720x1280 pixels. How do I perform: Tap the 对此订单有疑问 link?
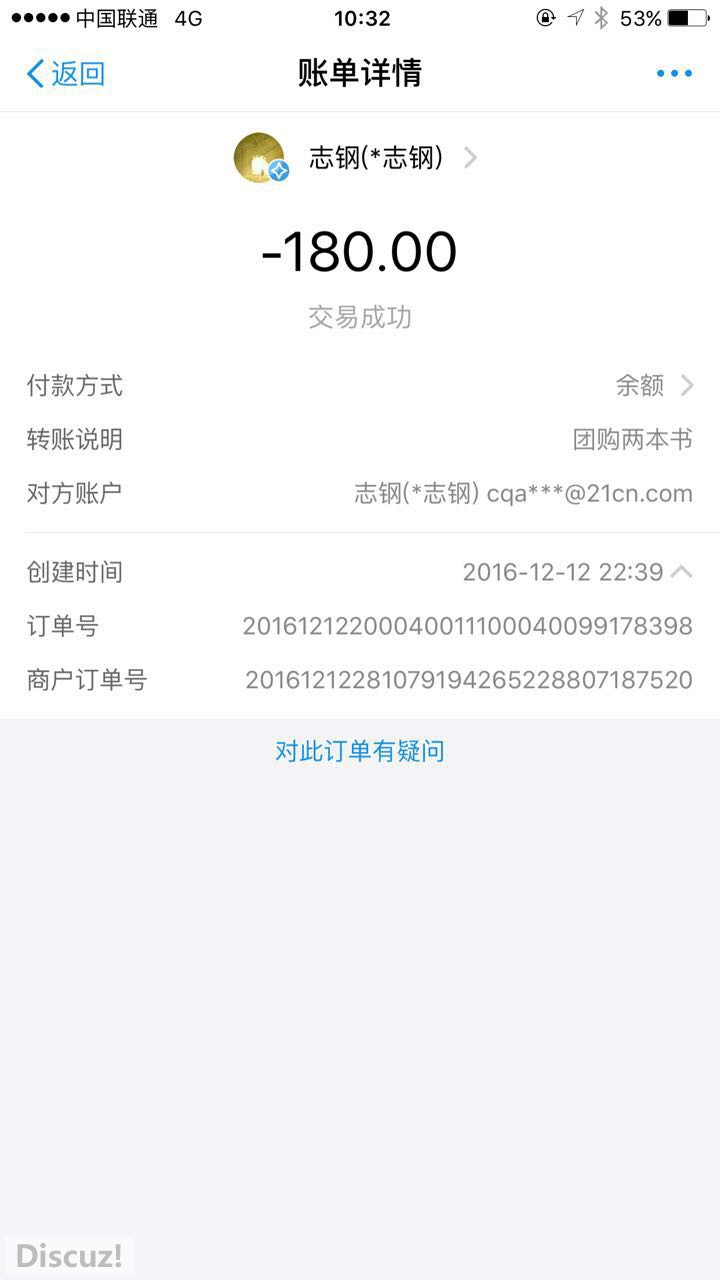[x=360, y=751]
